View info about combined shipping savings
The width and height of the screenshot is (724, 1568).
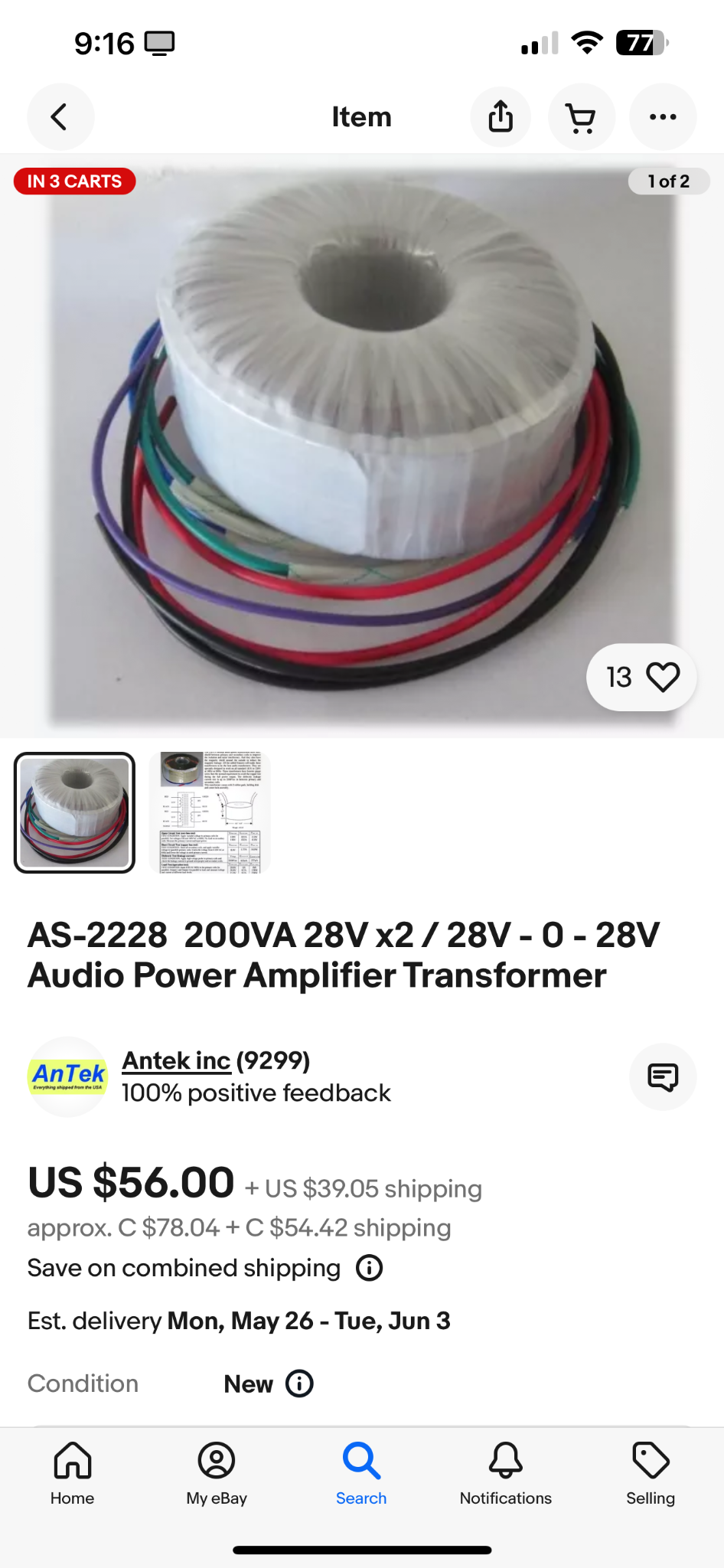point(369,1268)
